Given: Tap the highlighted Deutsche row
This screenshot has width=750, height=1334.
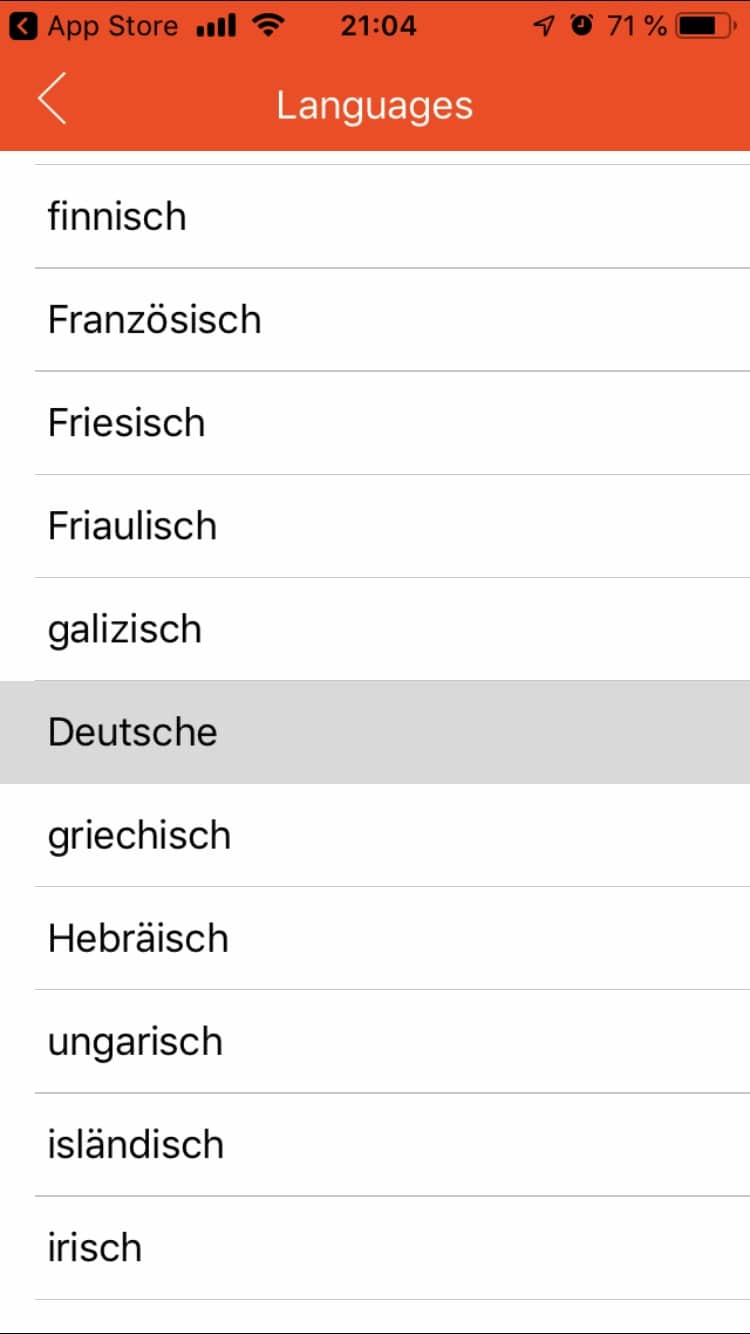Looking at the screenshot, I should tap(375, 732).
